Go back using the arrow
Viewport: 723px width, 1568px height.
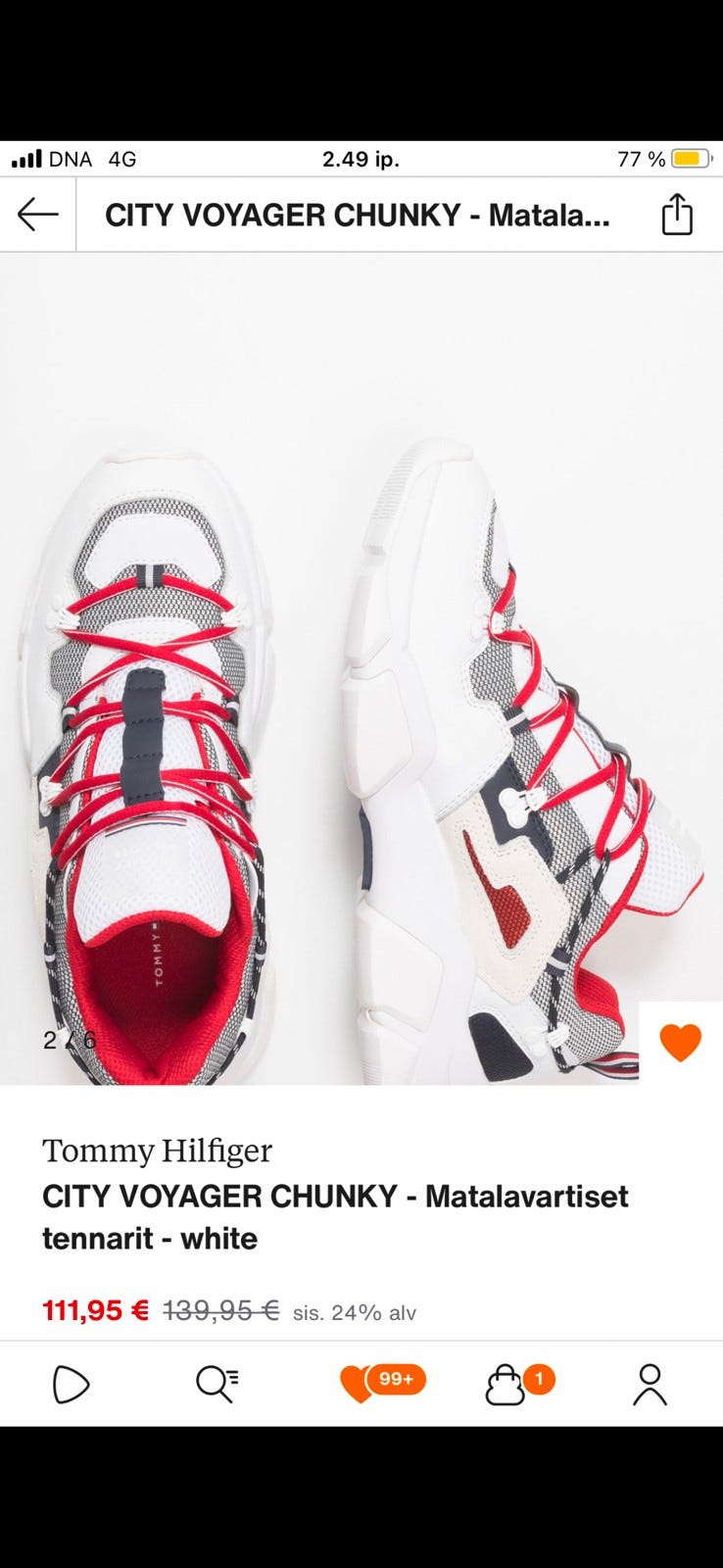pos(37,215)
